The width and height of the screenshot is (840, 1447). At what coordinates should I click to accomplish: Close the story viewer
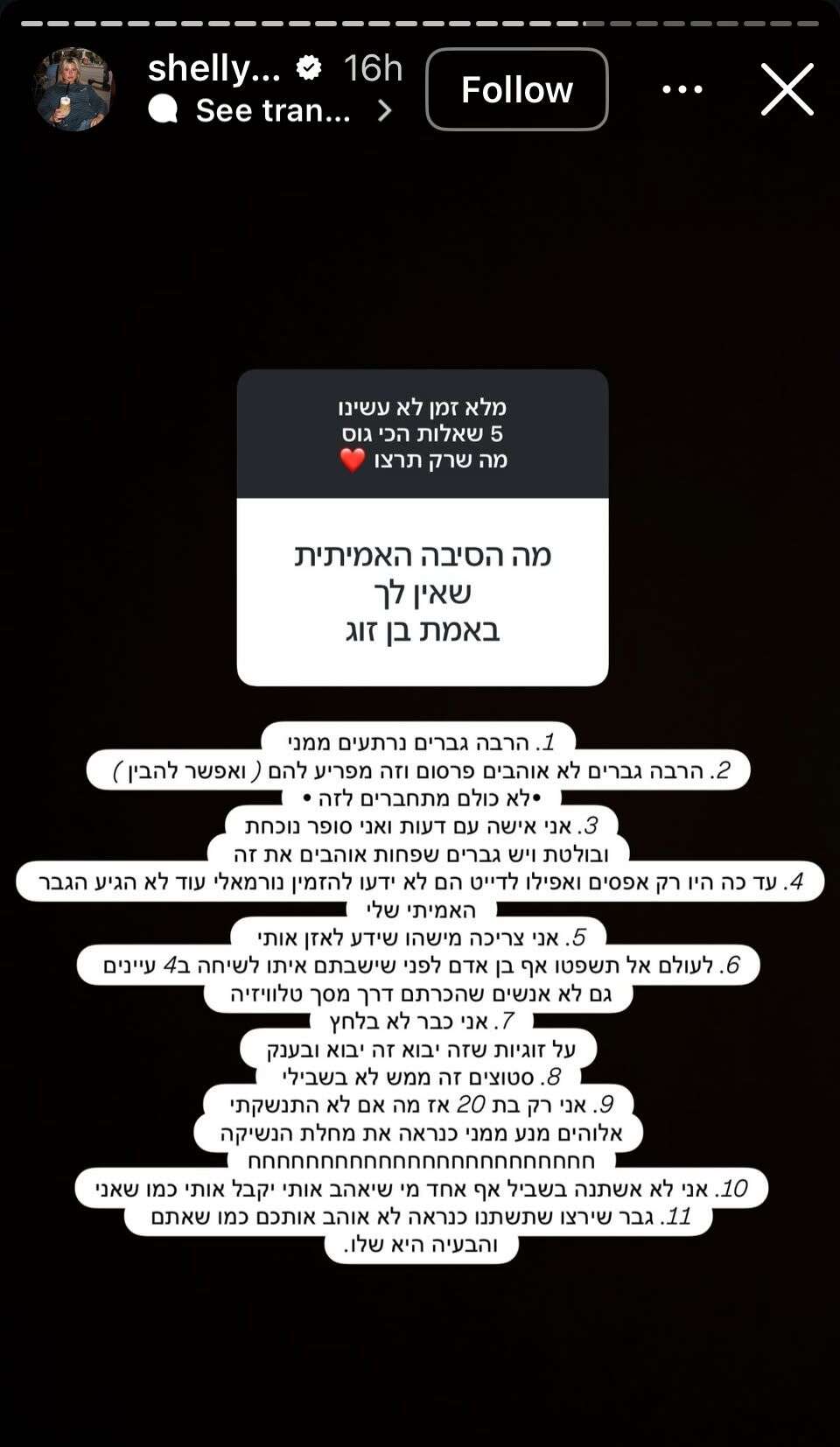(x=787, y=89)
